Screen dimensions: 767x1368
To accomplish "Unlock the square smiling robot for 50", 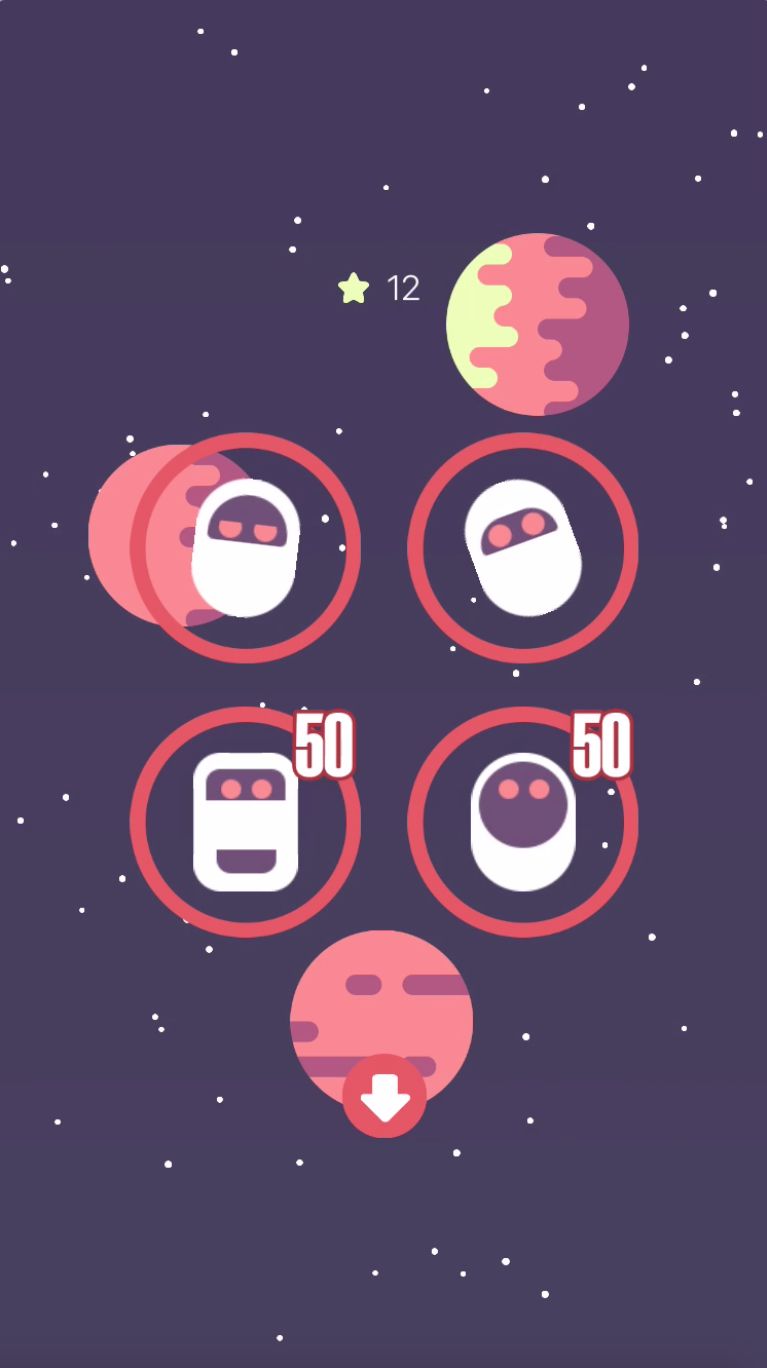I will [245, 822].
